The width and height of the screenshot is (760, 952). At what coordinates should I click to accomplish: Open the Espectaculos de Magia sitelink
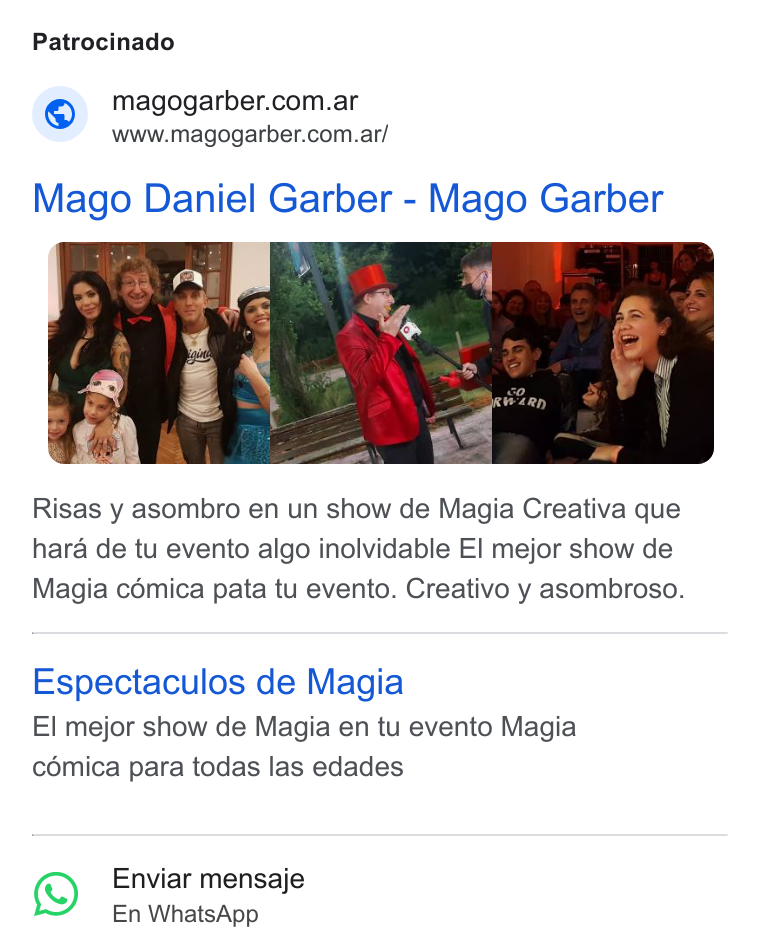pyautogui.click(x=218, y=681)
